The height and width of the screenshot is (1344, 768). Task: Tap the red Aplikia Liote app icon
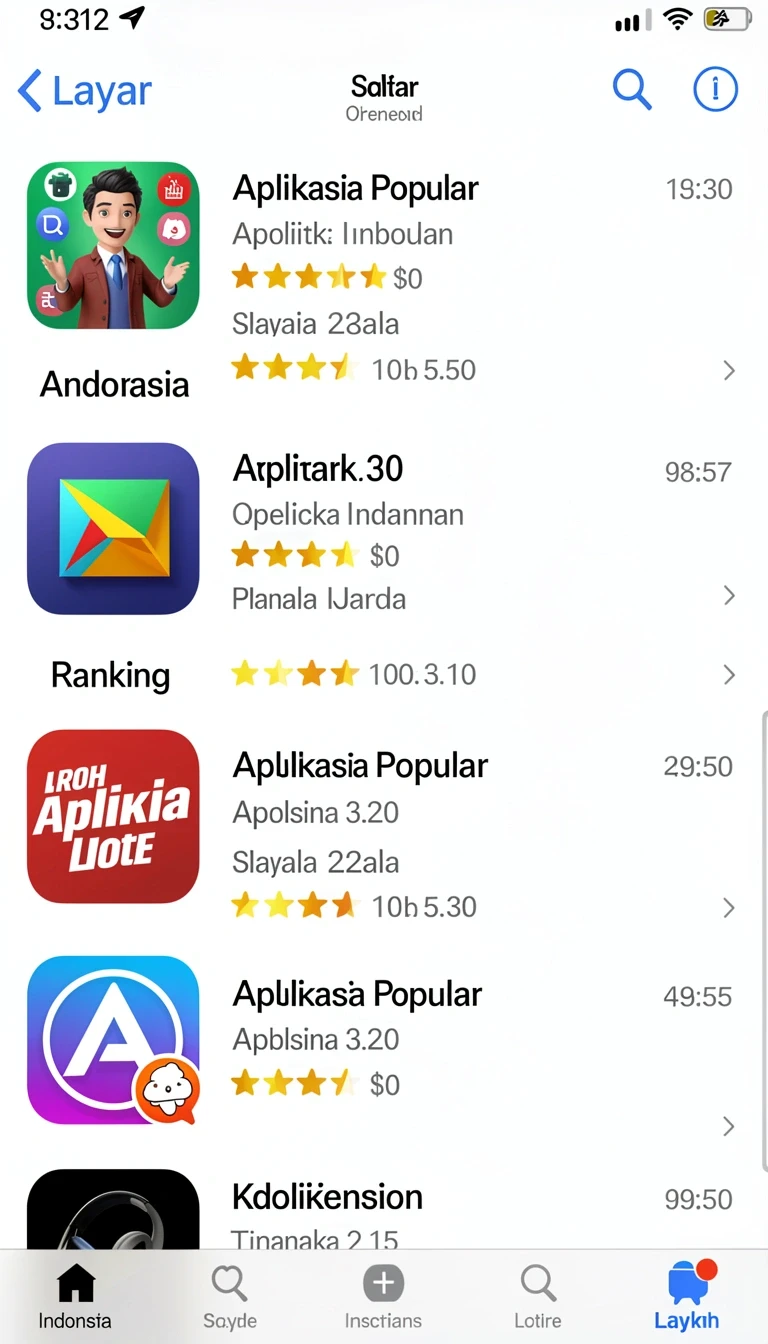pos(113,816)
